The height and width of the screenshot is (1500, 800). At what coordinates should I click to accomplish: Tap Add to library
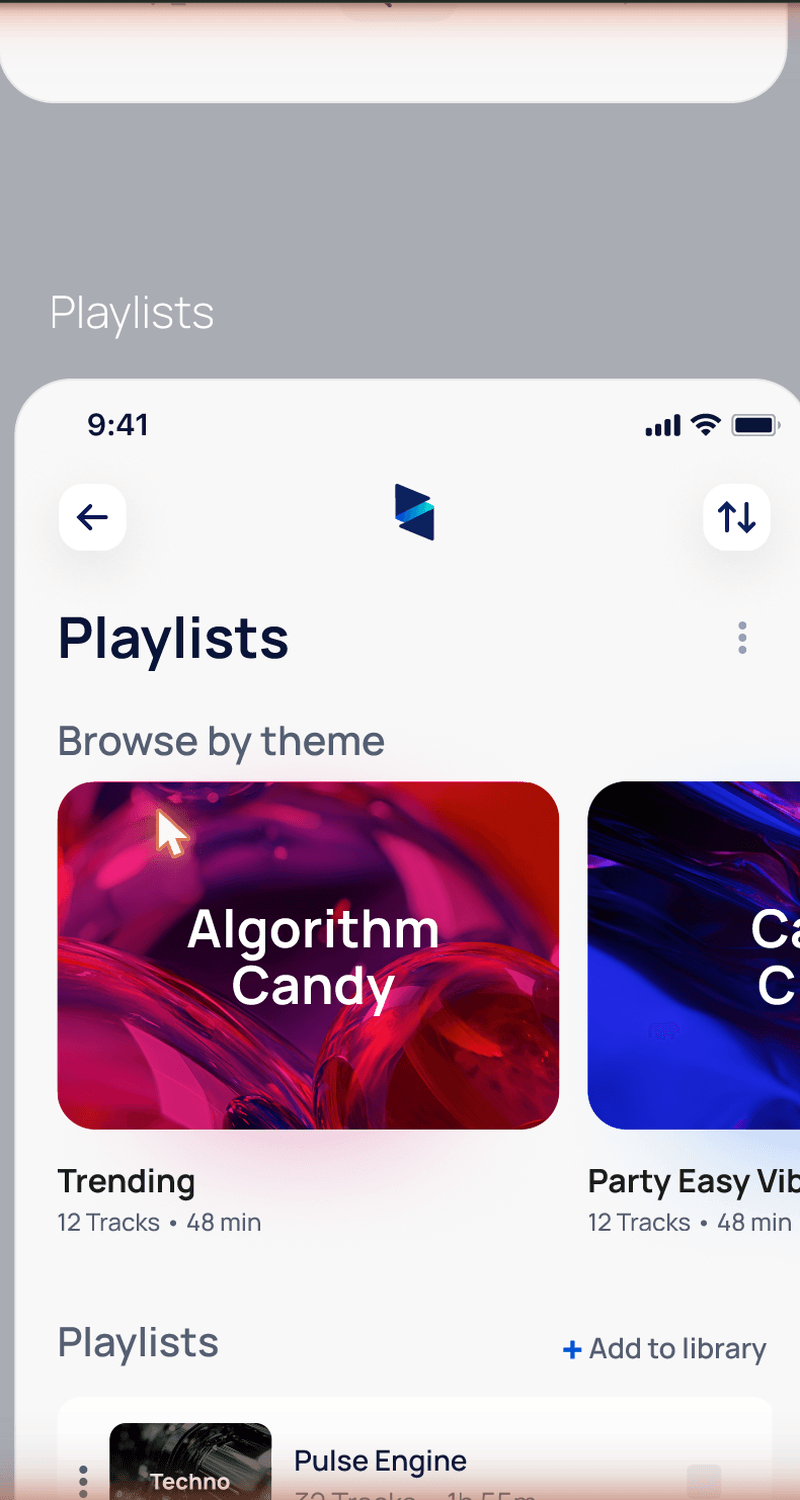(x=665, y=1349)
